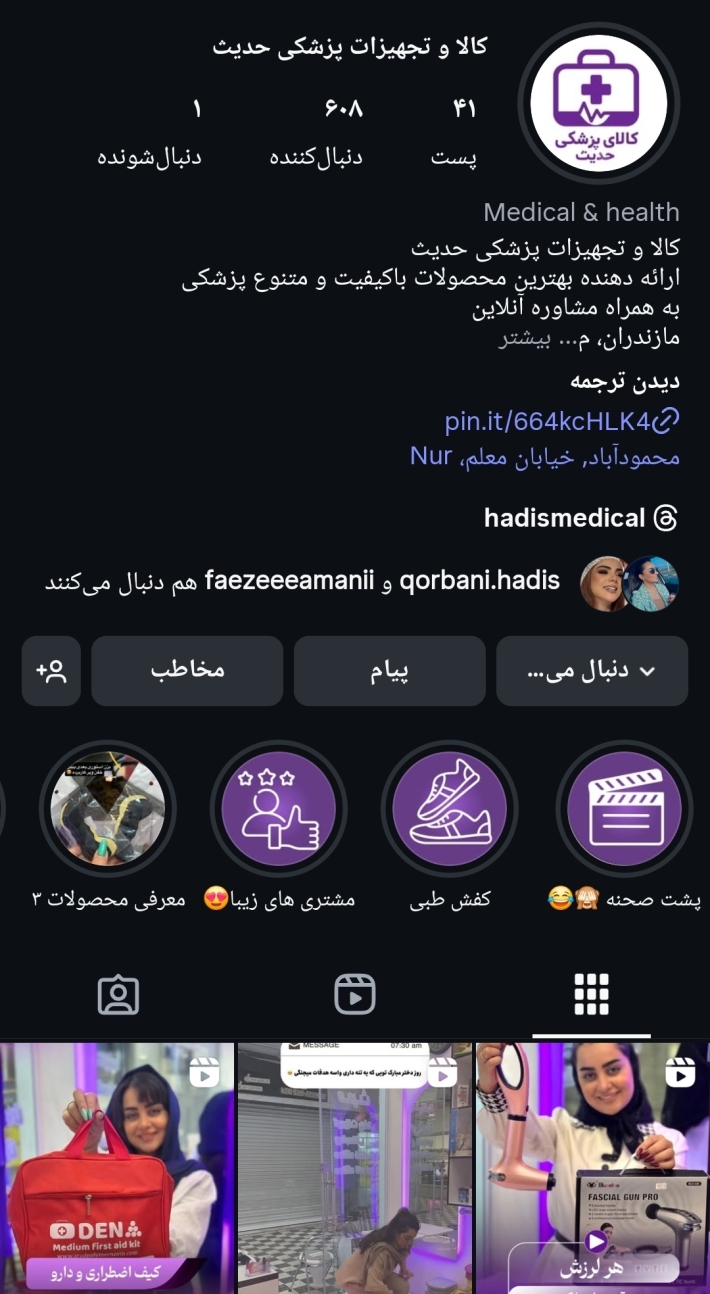Tap the مخاطب contact button
Viewport: 710px width, 1294px height.
pos(187,671)
